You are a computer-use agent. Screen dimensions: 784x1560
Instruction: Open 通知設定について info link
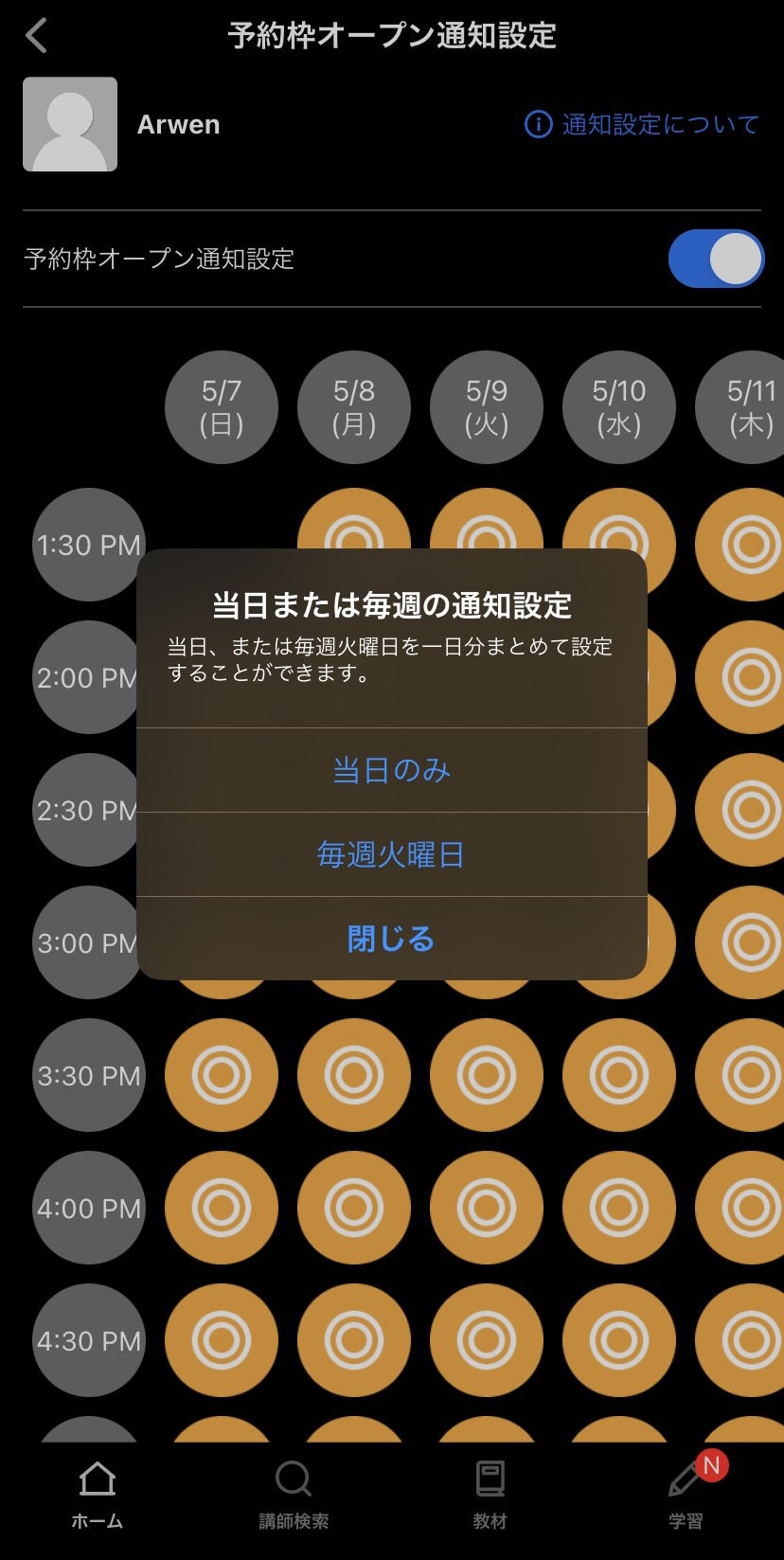[642, 124]
